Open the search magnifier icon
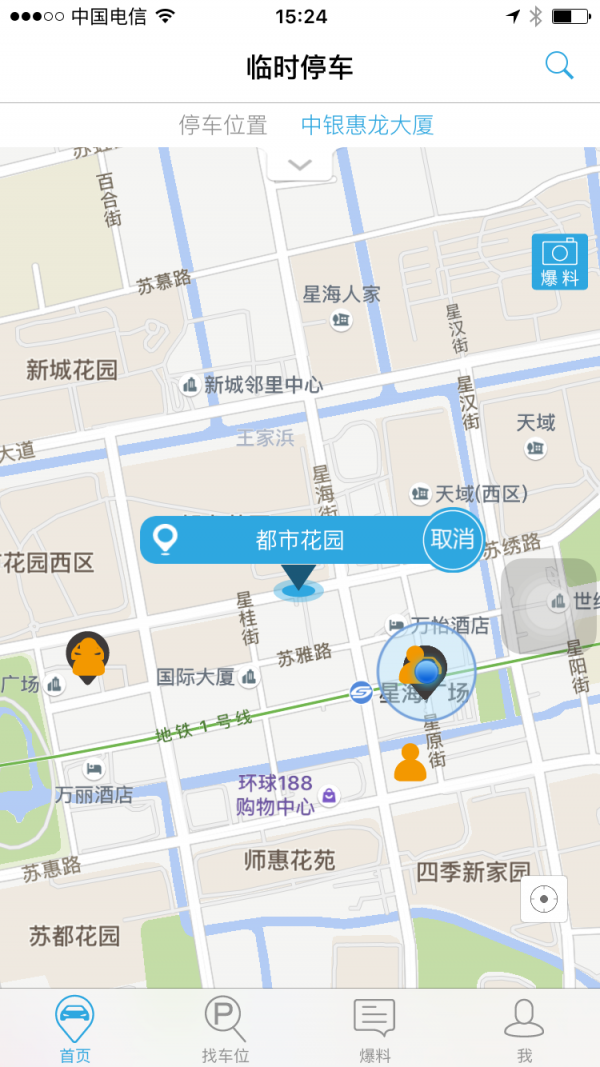600x1067 pixels. [559, 66]
